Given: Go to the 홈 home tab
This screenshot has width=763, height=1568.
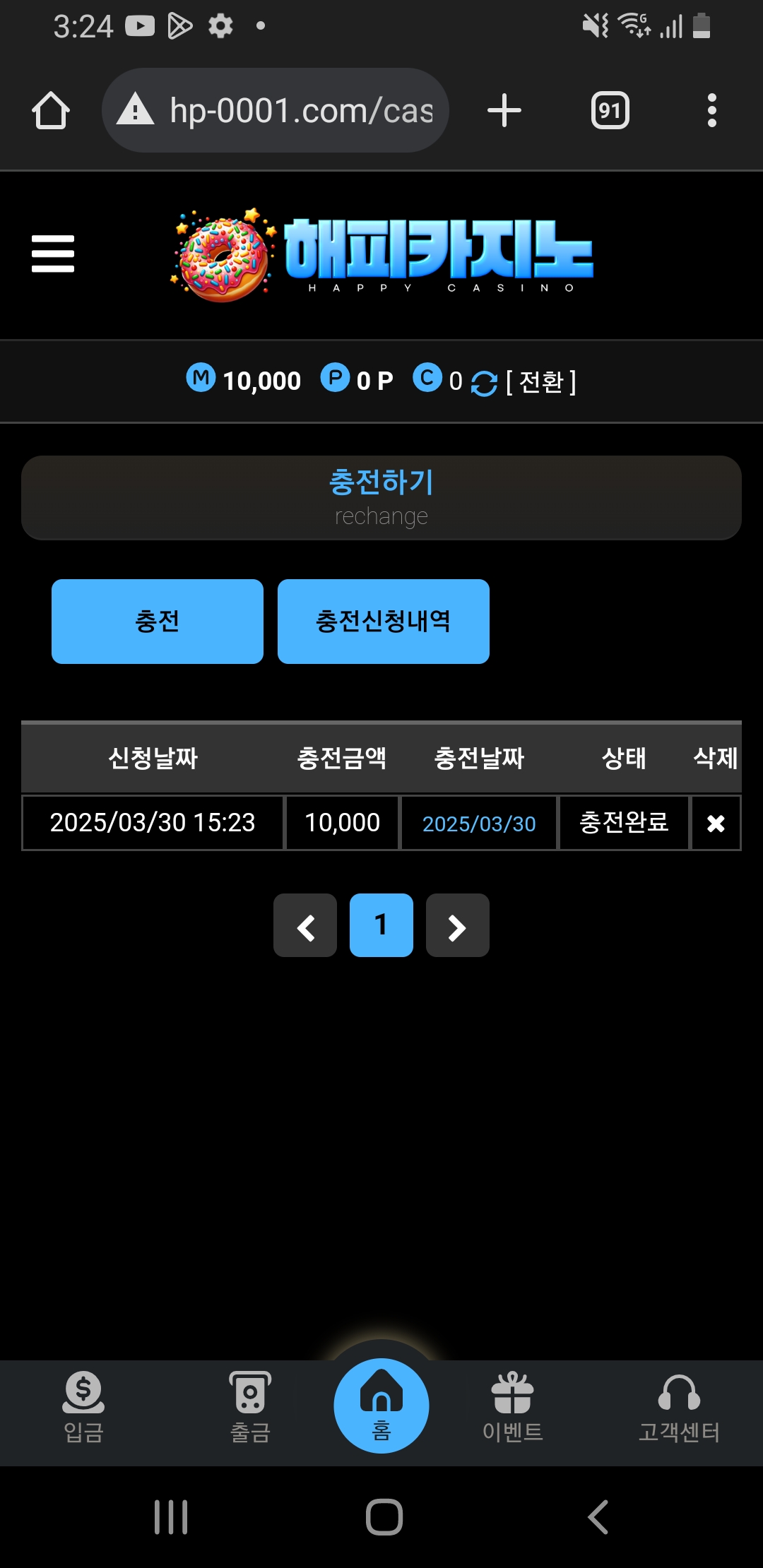Looking at the screenshot, I should coord(381,1406).
